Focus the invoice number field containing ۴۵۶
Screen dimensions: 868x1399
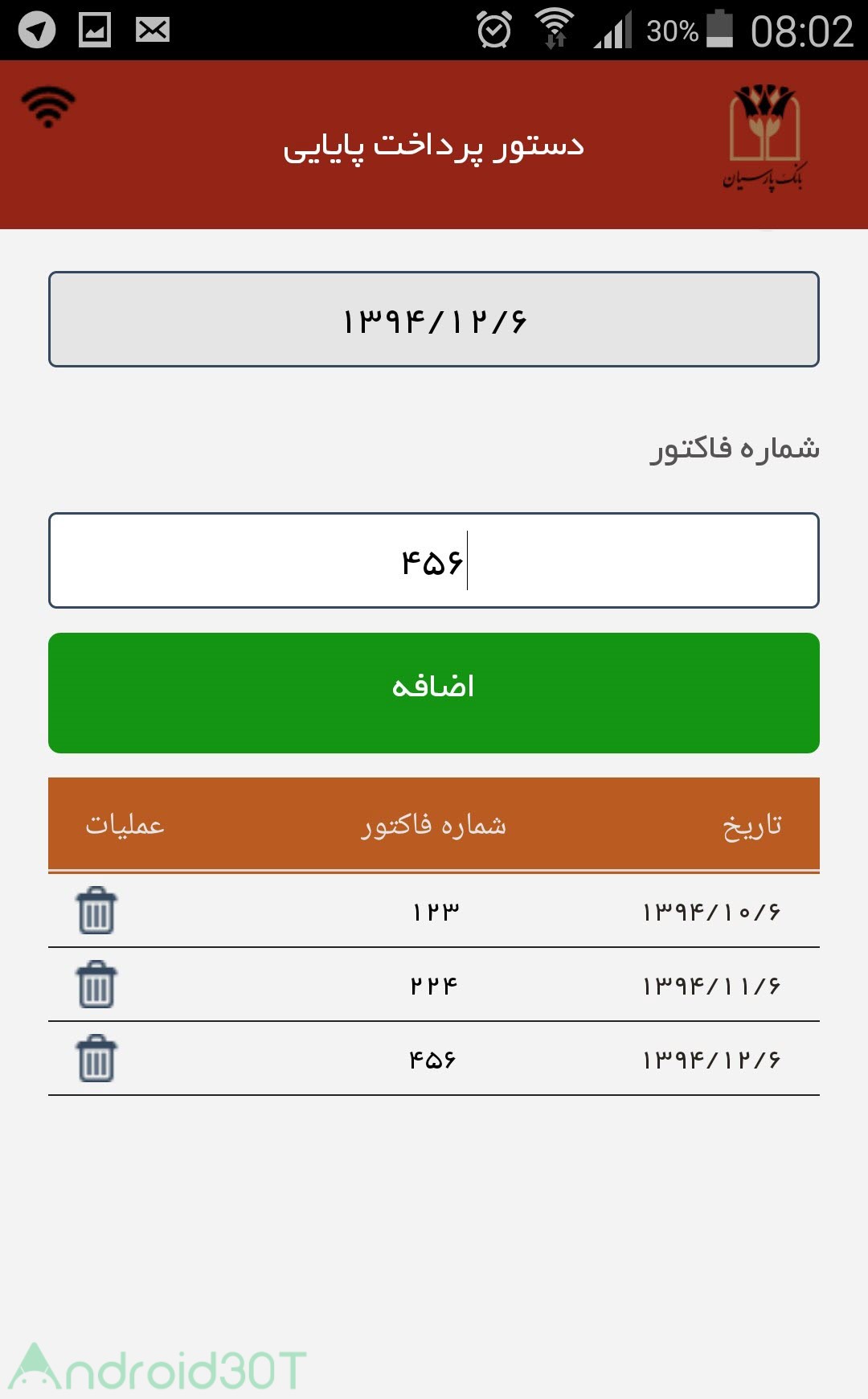coord(434,560)
